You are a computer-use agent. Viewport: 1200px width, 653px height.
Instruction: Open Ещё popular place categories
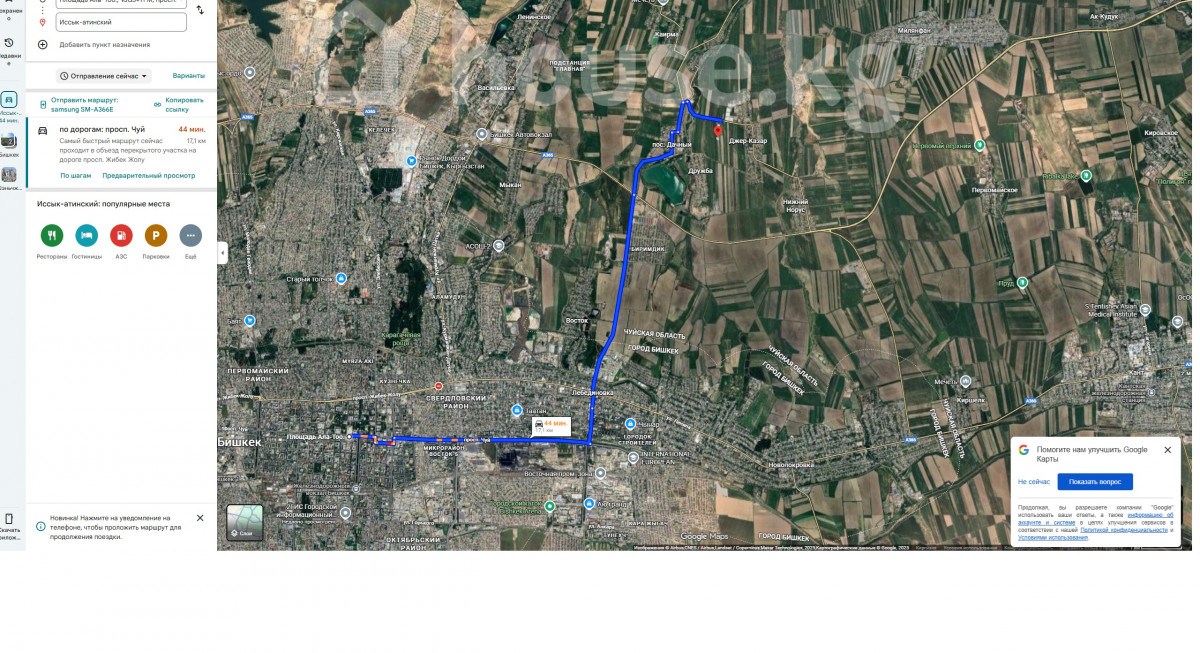pos(190,236)
